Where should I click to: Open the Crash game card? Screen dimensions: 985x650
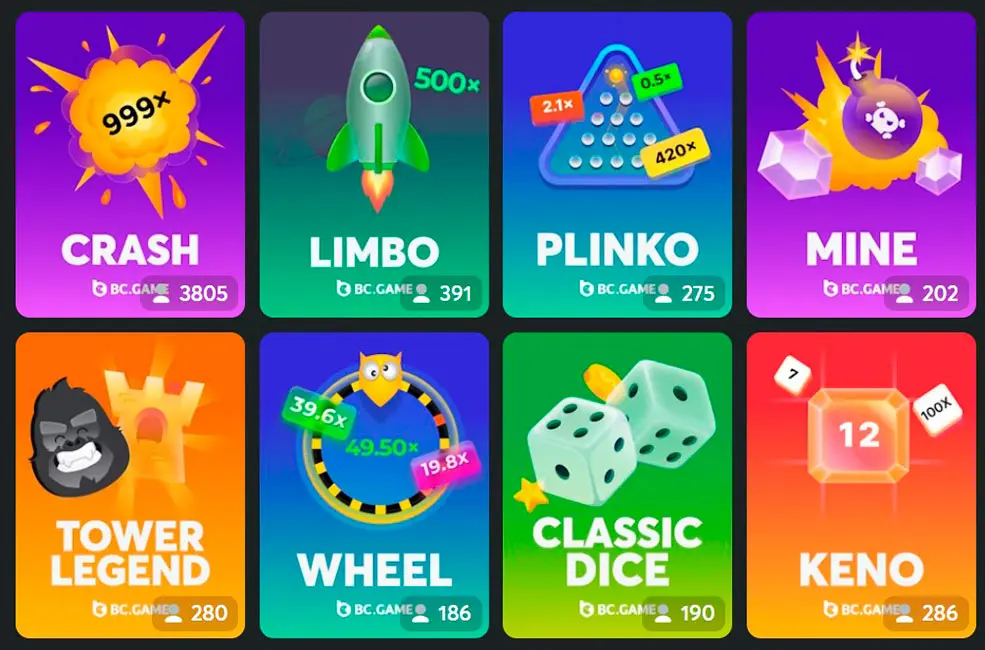[x=130, y=165]
